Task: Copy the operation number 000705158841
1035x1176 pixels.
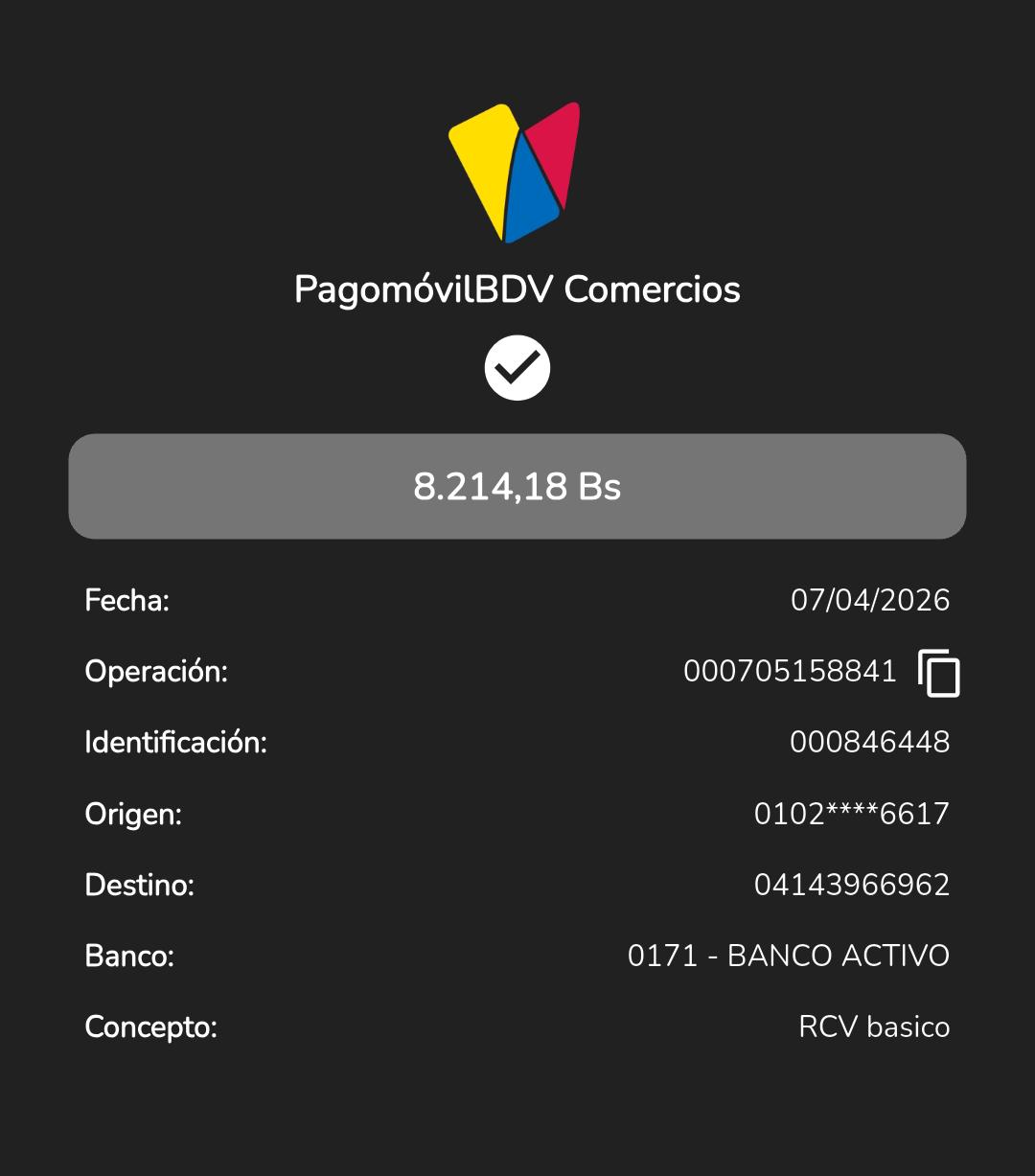Action: point(939,673)
